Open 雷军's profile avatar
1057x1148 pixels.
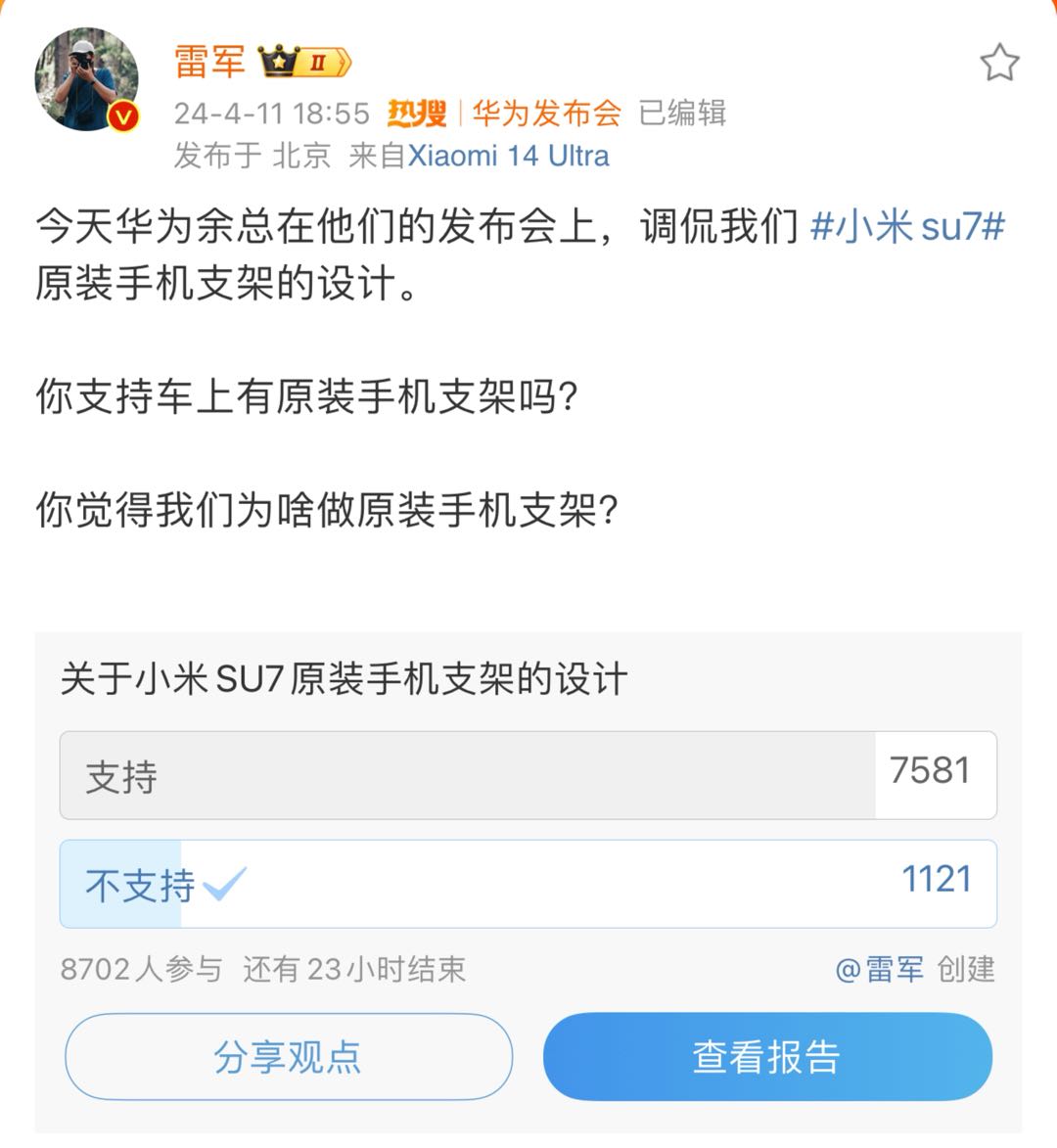(x=86, y=79)
